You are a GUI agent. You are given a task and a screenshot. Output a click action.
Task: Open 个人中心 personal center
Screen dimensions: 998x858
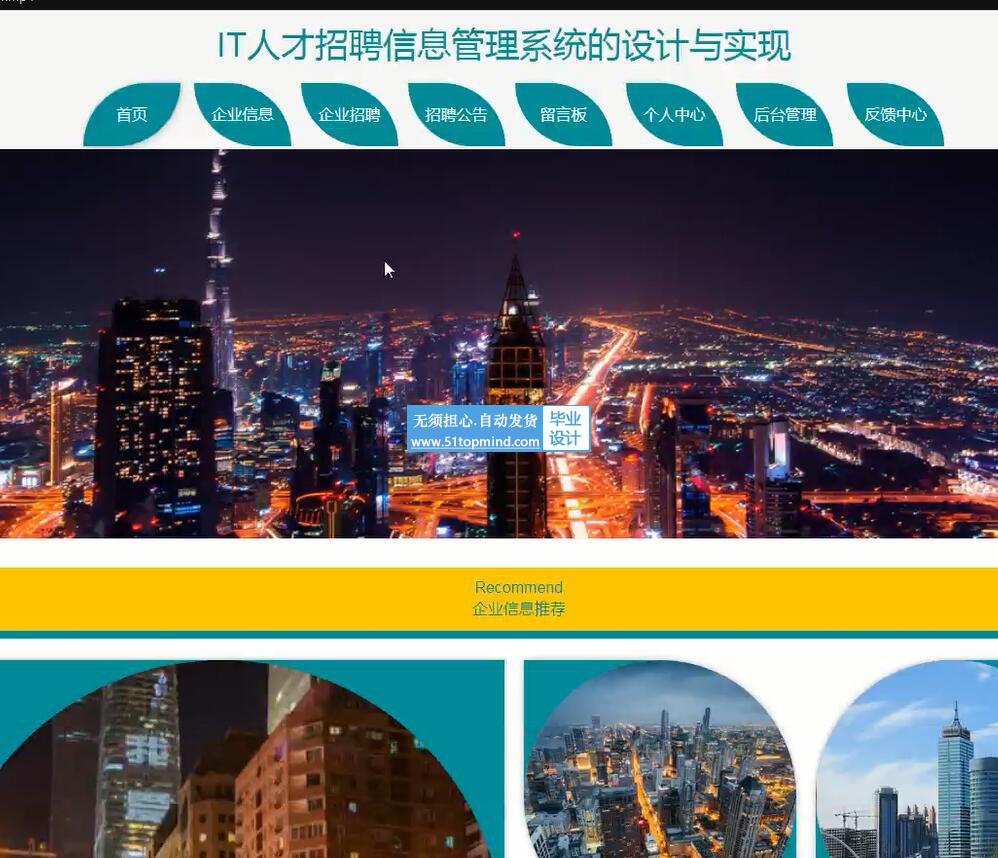tap(674, 115)
